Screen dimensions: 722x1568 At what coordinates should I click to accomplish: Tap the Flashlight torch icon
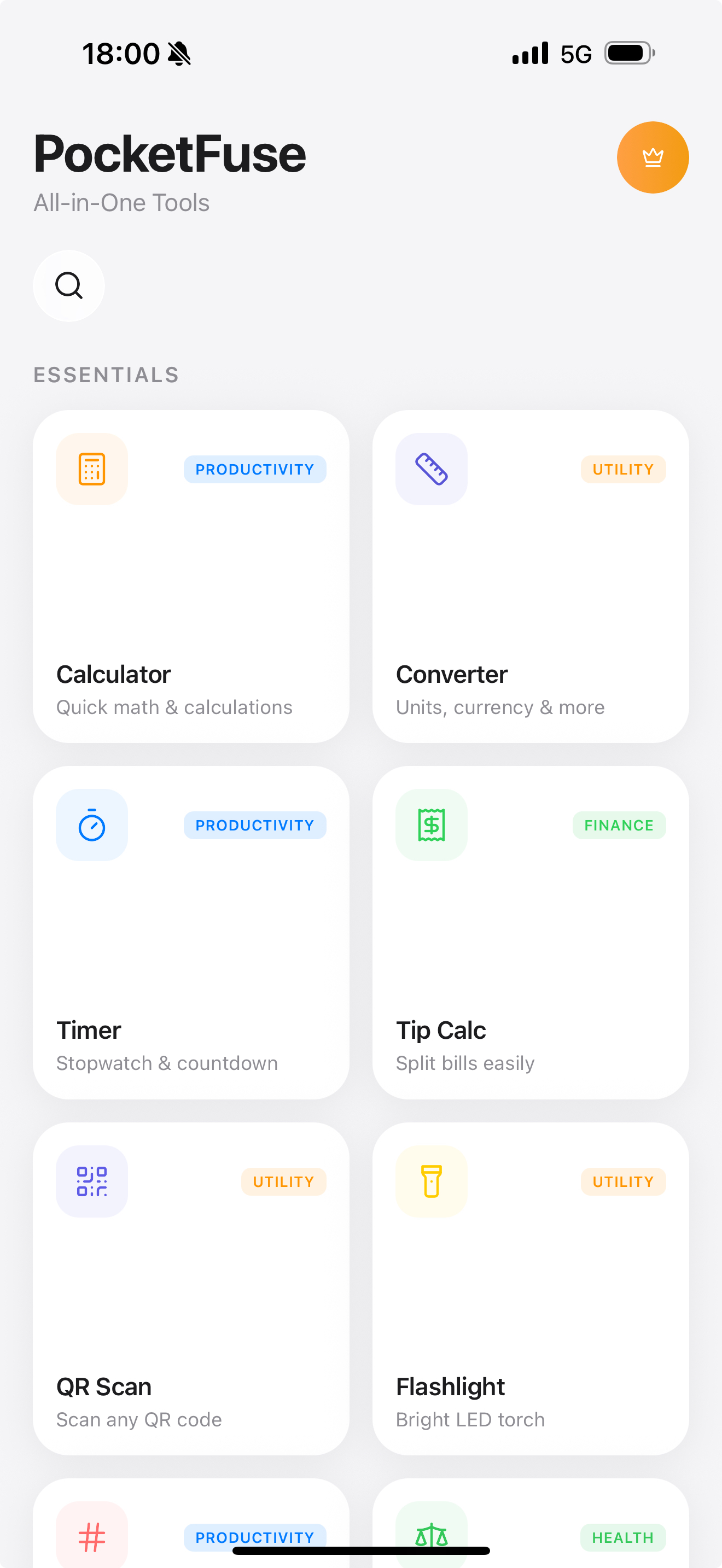point(430,1181)
